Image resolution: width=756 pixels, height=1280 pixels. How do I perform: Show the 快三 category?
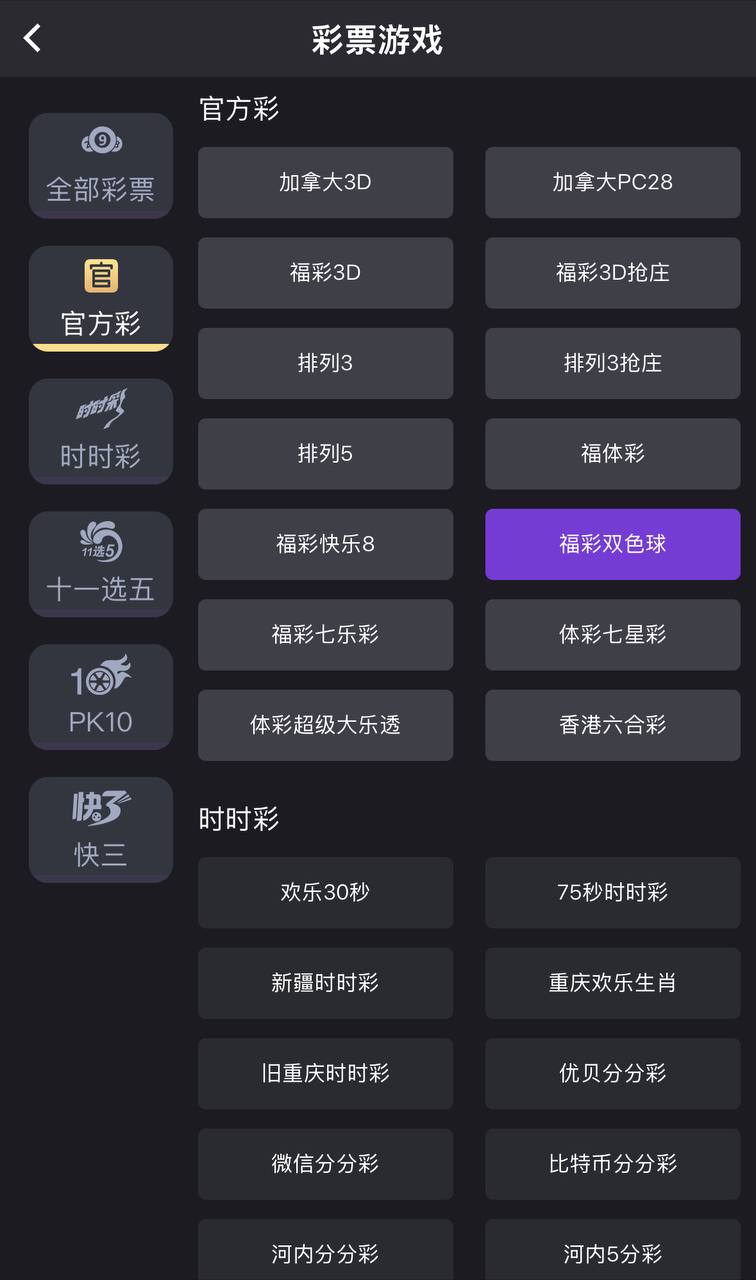(x=100, y=830)
